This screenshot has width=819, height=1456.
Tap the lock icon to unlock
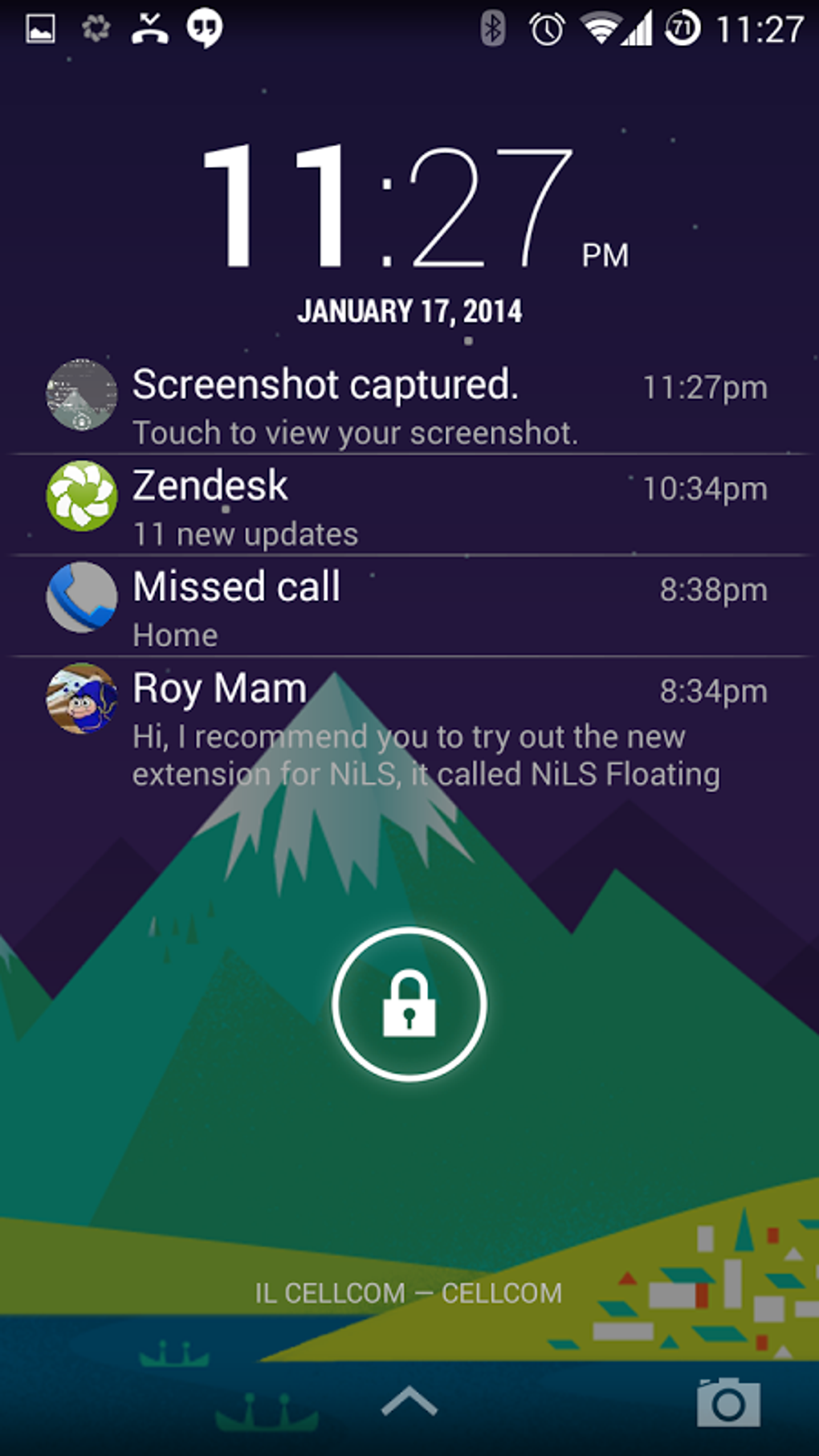tap(409, 1004)
